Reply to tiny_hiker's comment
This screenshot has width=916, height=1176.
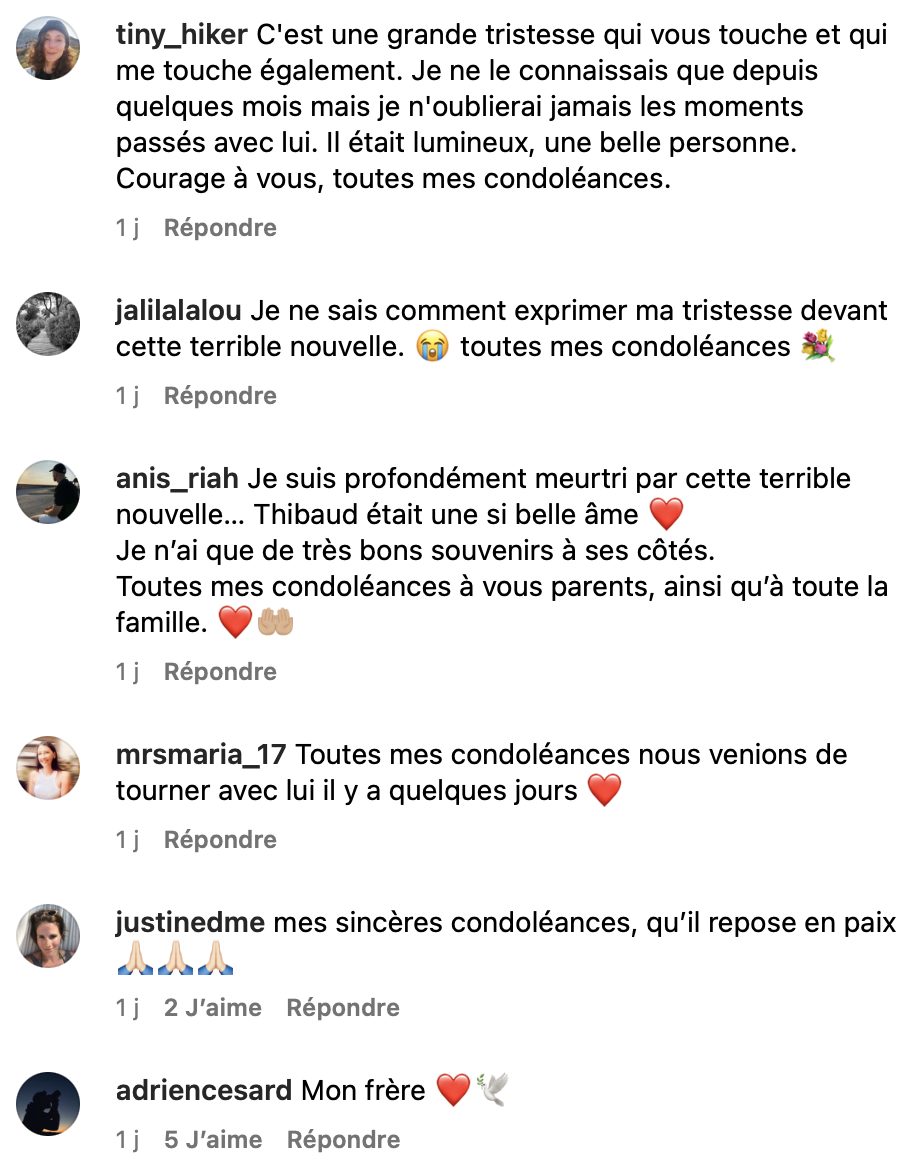tap(220, 228)
